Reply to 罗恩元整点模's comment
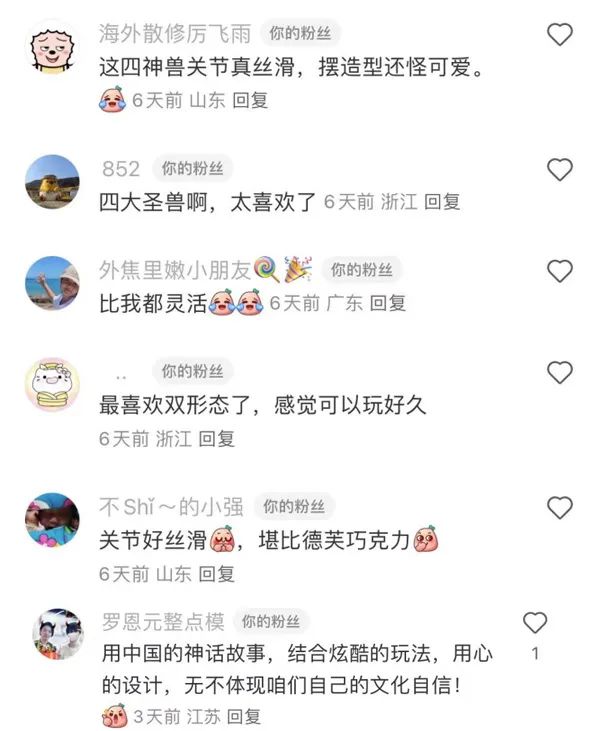 pyautogui.click(x=242, y=717)
